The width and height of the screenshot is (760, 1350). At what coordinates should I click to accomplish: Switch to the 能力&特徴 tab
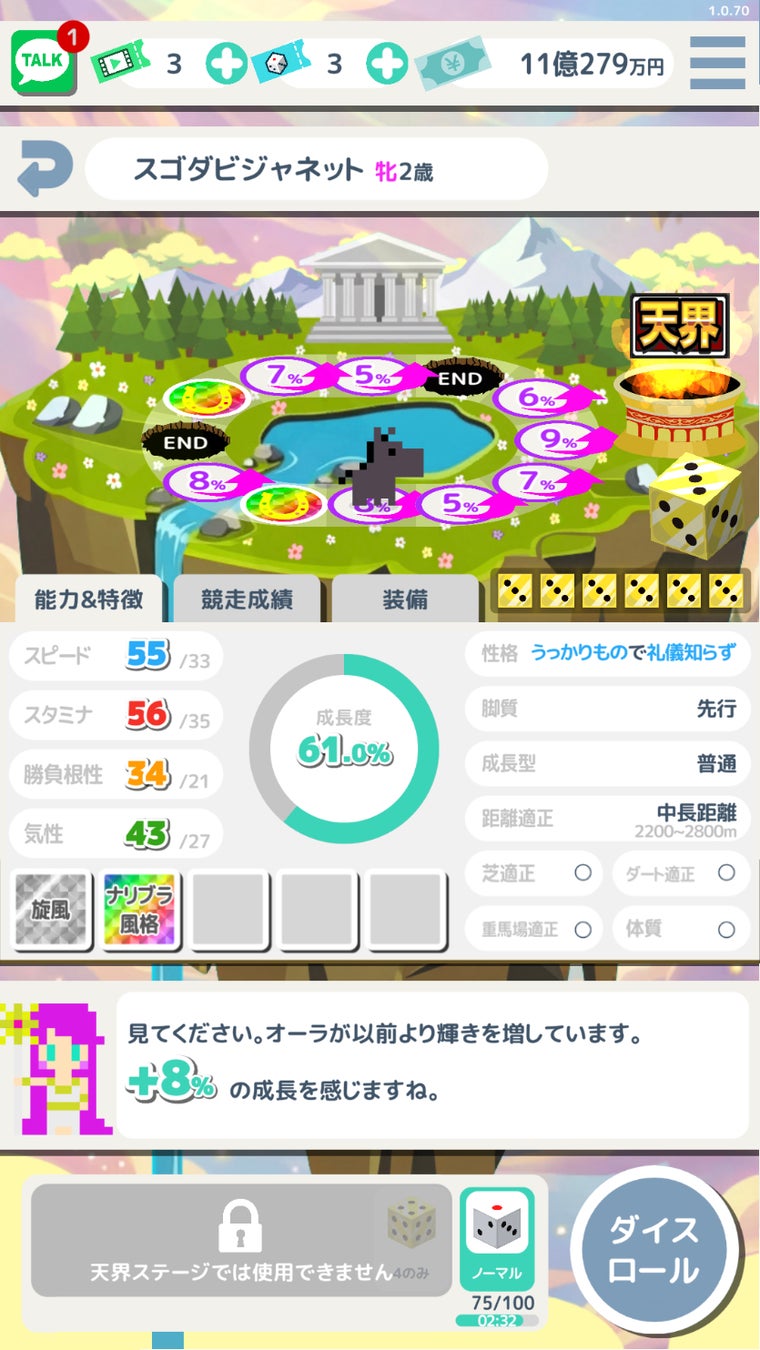point(88,599)
